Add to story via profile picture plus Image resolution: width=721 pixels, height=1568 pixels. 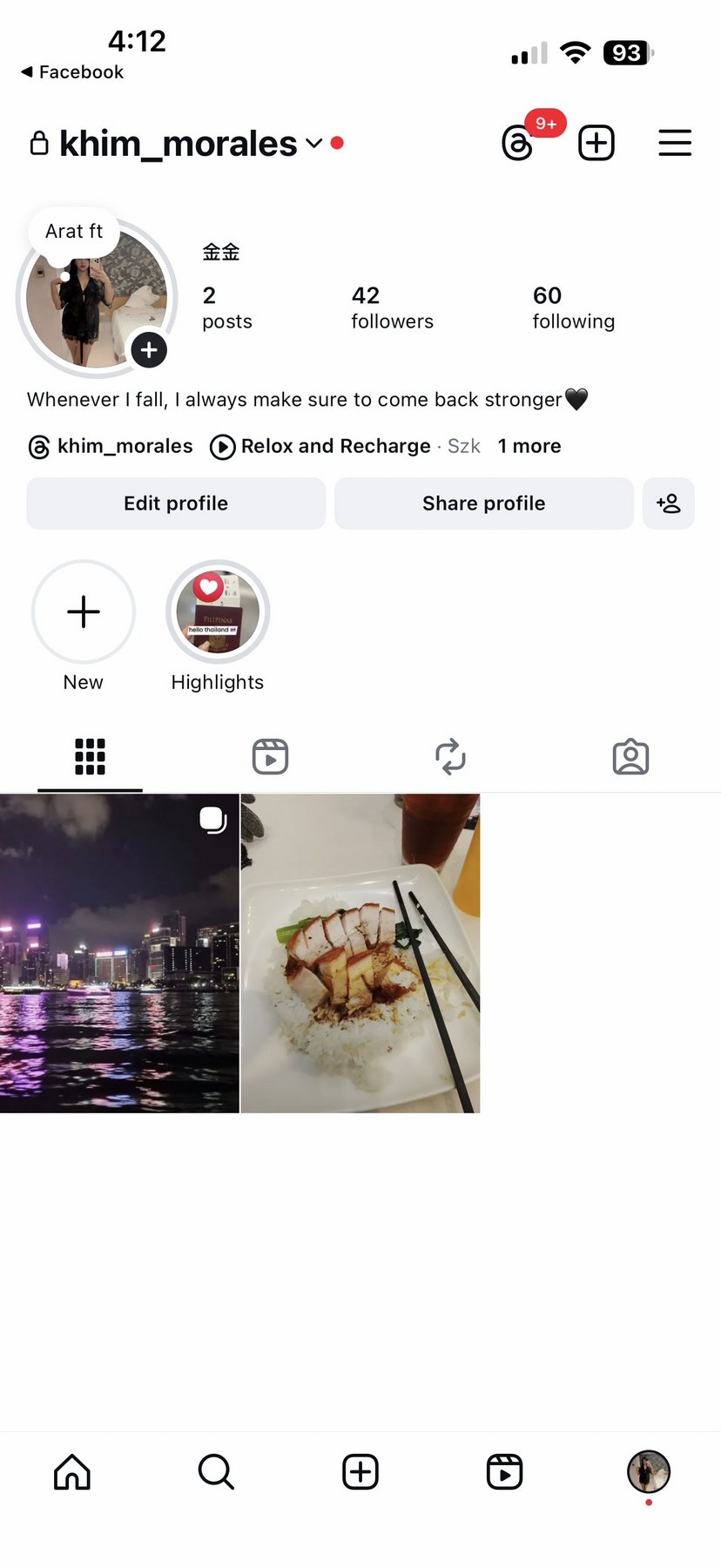149,350
